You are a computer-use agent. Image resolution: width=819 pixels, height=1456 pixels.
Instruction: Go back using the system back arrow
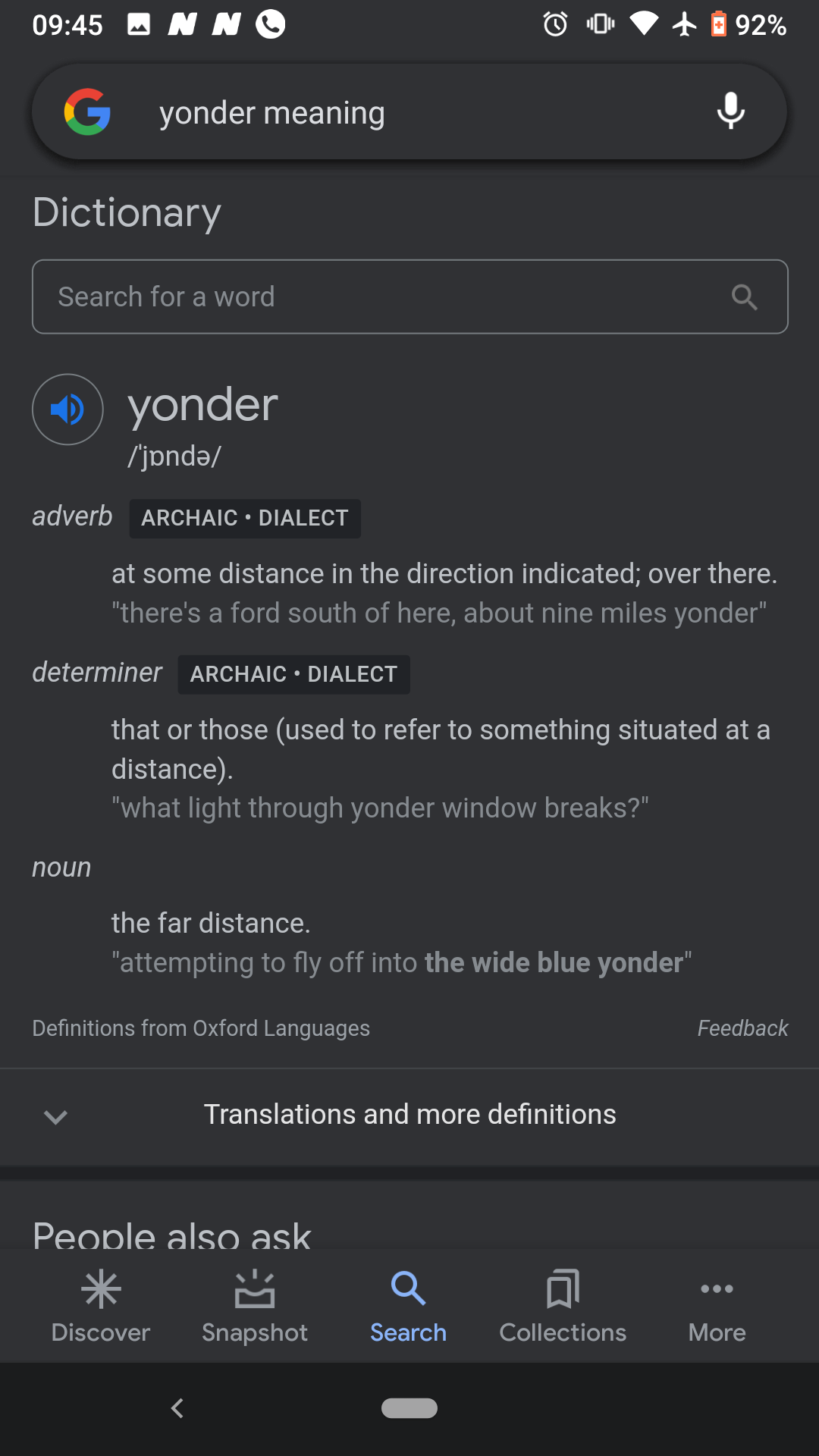[x=177, y=1408]
